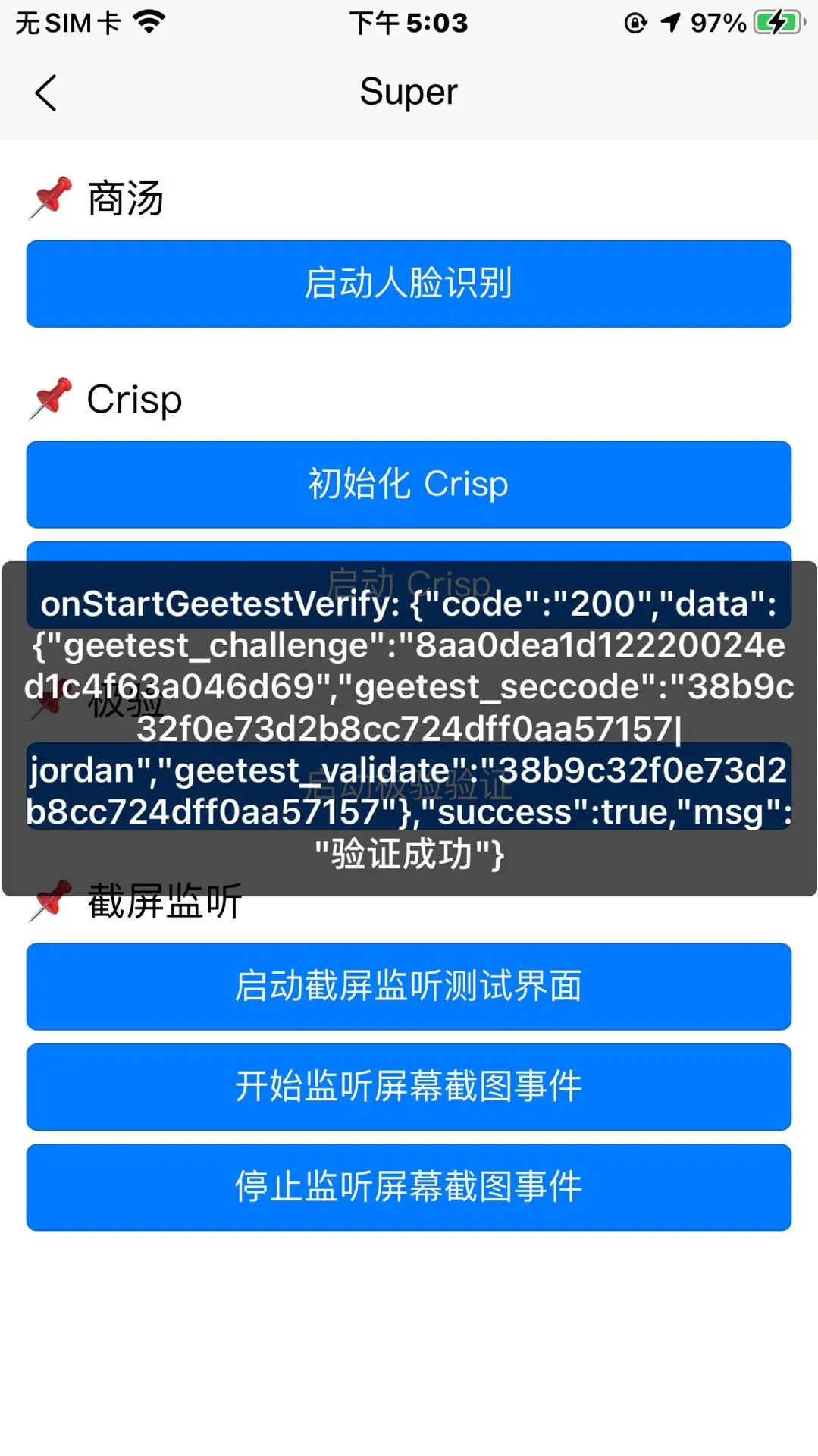The height and width of the screenshot is (1456, 818).
Task: Tap the 启动人脸识别 button
Action: (x=409, y=284)
